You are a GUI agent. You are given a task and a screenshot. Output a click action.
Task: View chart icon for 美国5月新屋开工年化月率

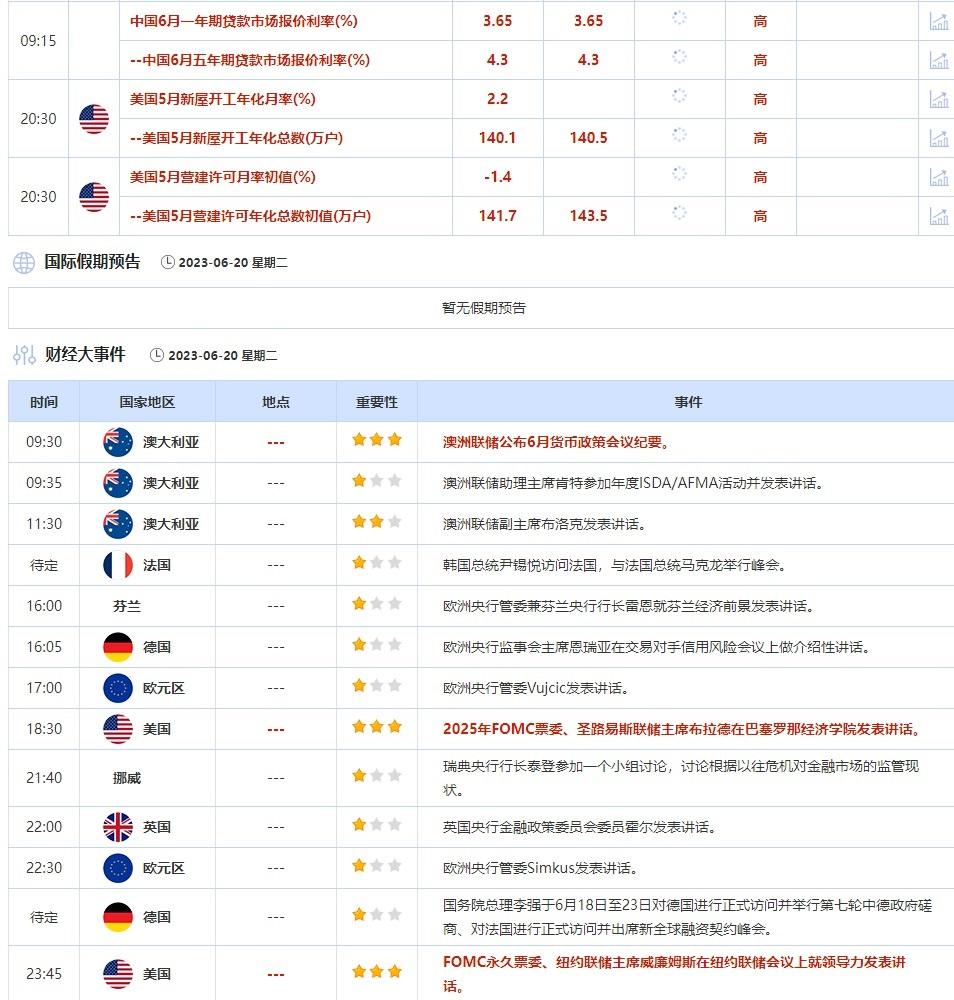(938, 99)
